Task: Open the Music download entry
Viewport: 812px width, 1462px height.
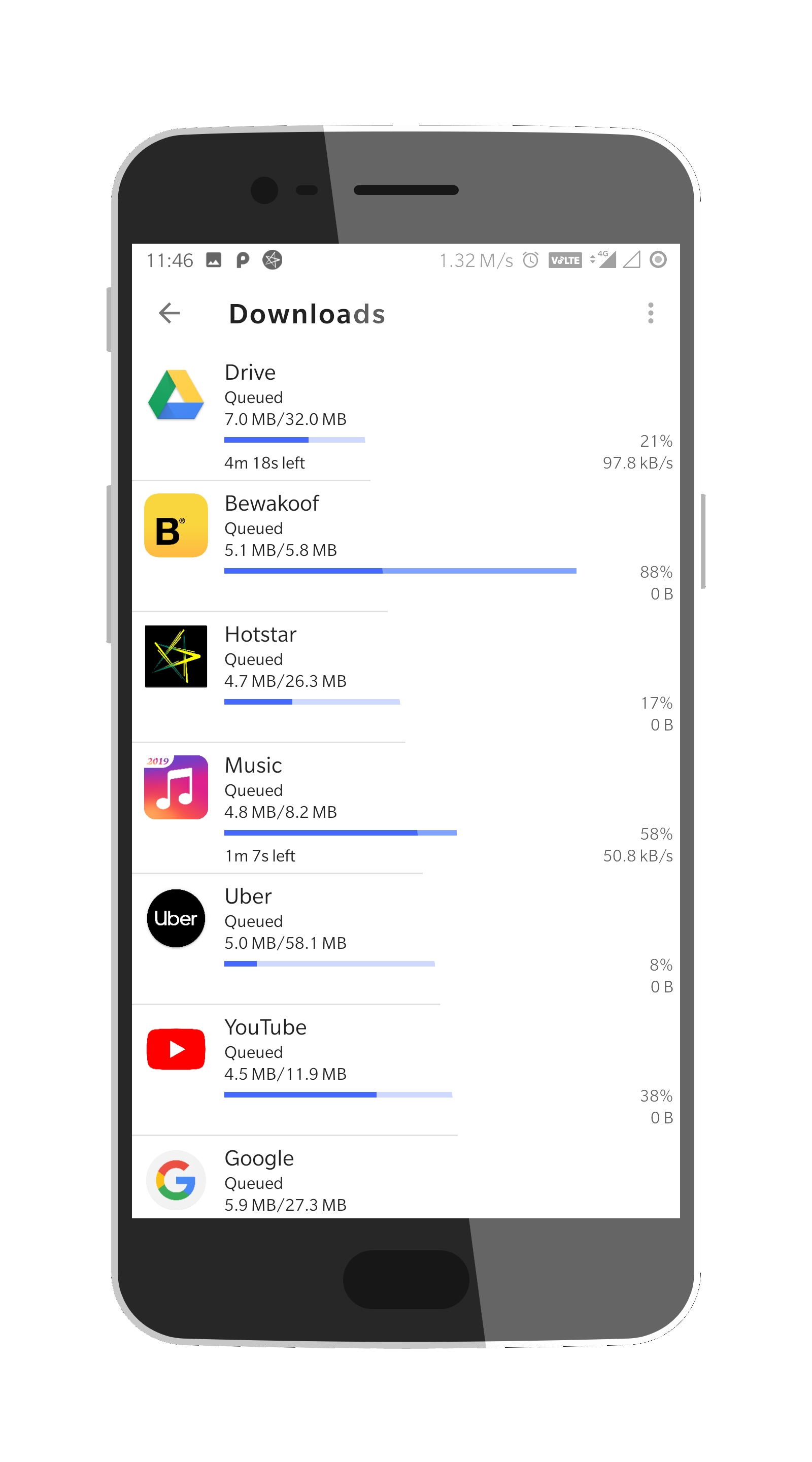Action: click(x=405, y=809)
